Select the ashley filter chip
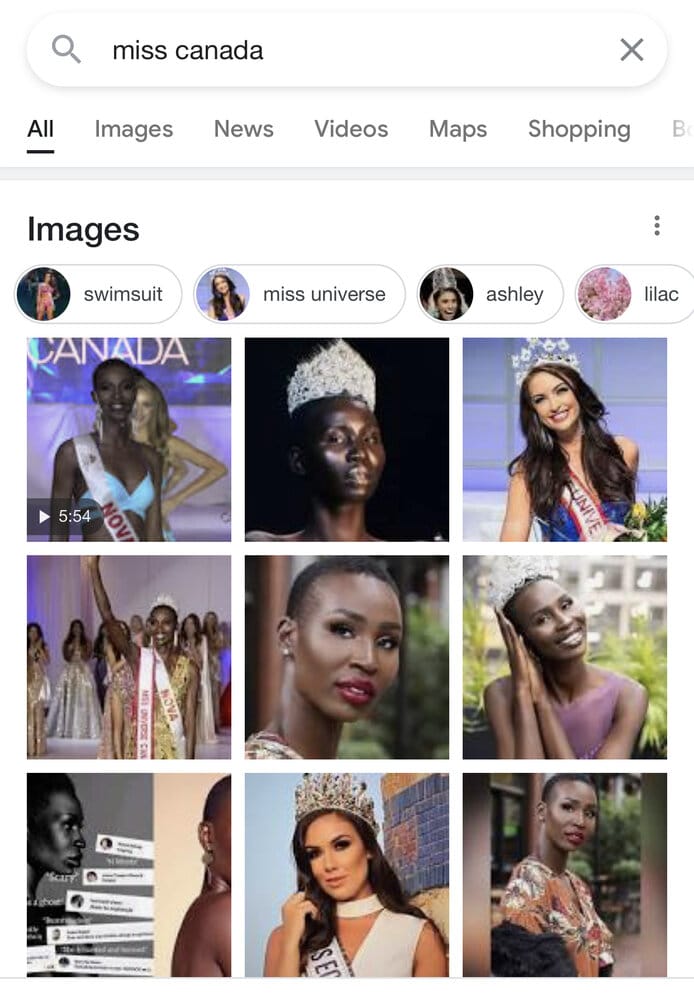The image size is (694, 1000). coord(490,294)
